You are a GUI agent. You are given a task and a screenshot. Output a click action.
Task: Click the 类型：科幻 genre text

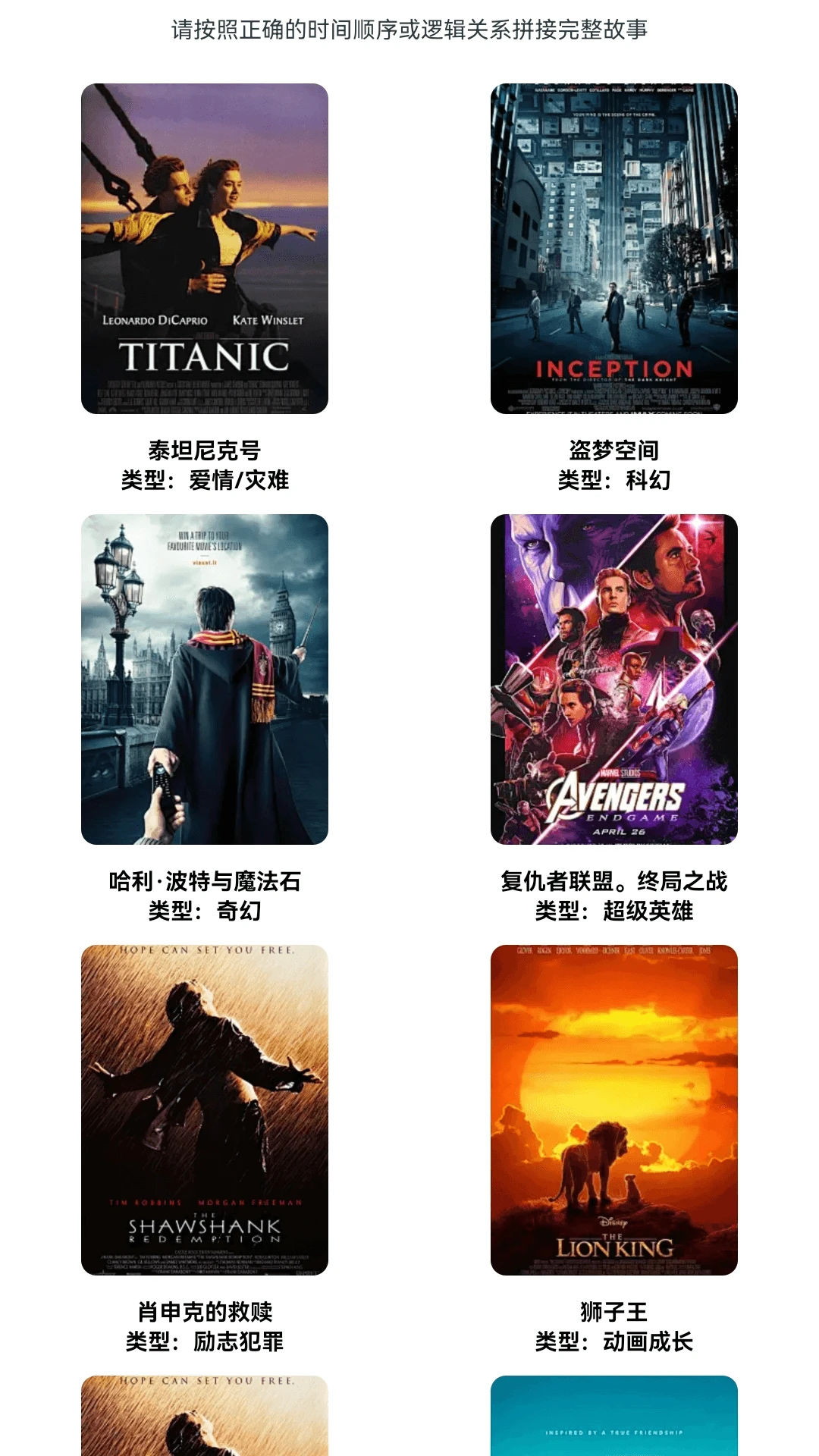pos(614,479)
